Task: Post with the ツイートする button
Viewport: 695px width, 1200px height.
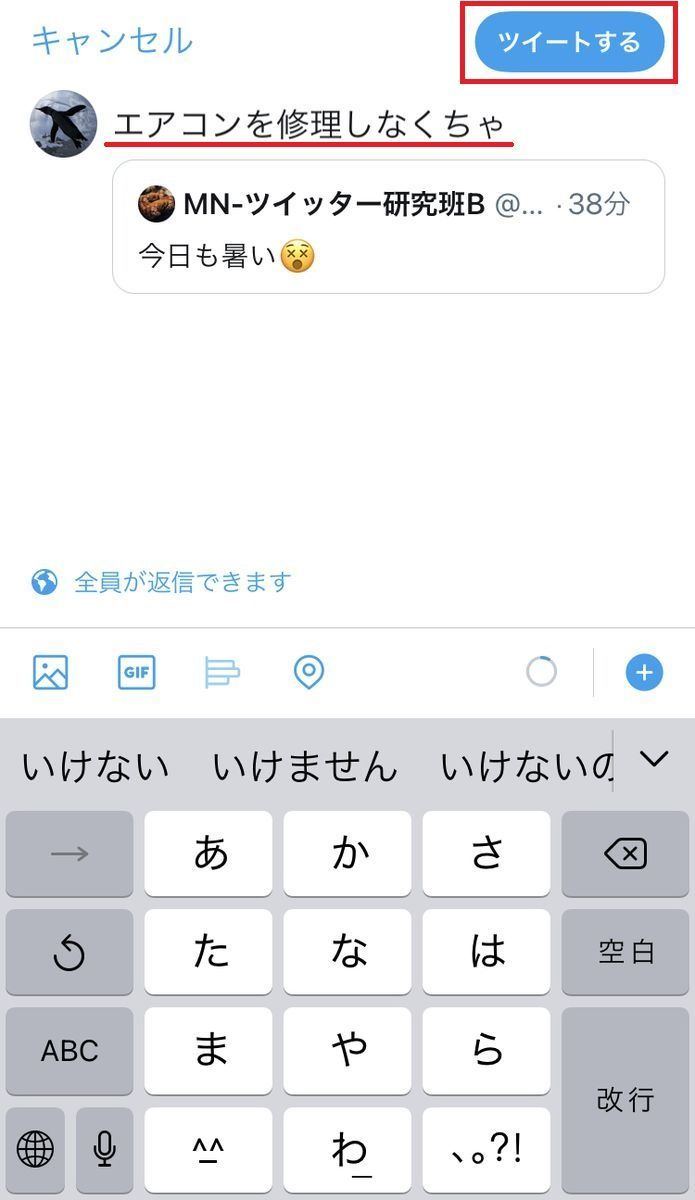Action: pos(569,42)
